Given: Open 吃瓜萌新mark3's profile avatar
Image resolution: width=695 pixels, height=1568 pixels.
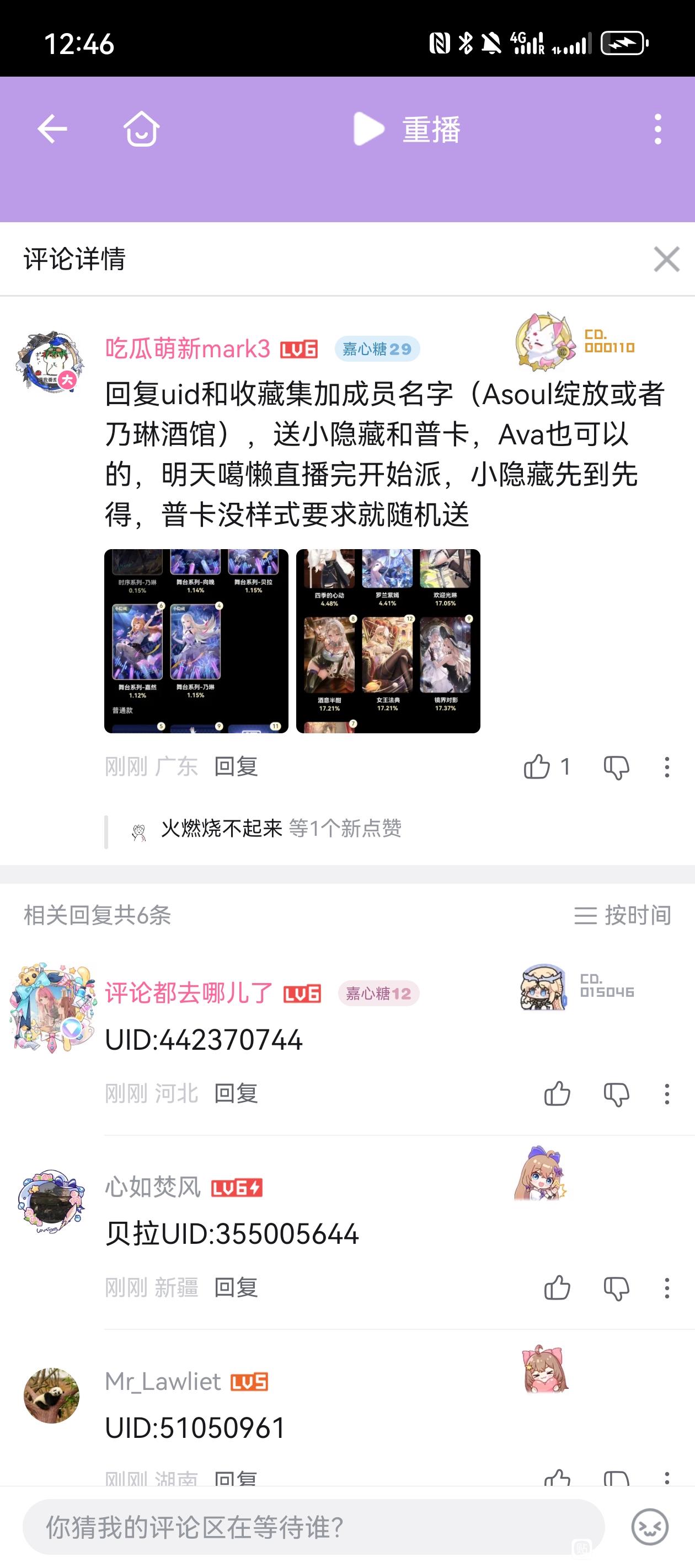Looking at the screenshot, I should point(51,362).
